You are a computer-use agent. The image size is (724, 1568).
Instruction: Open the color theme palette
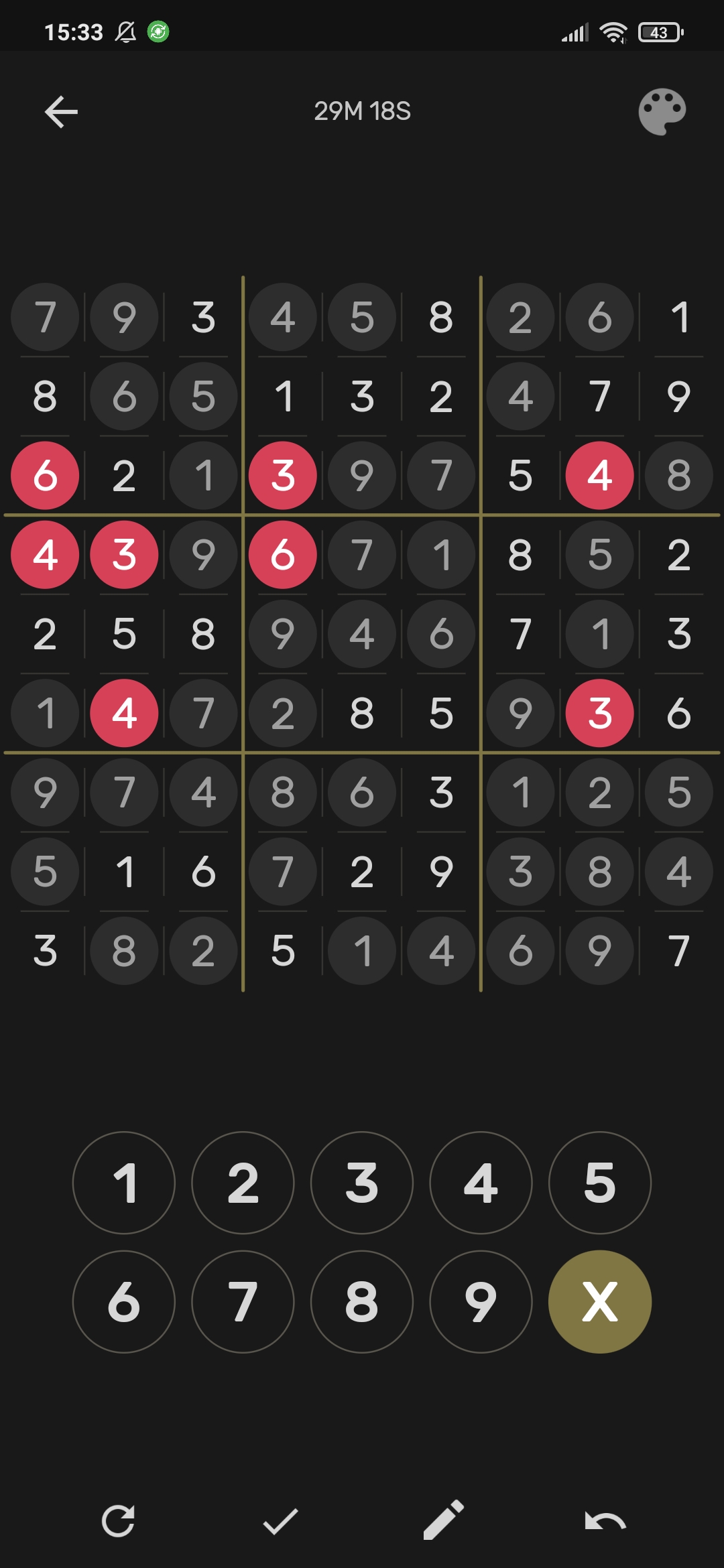[662, 111]
